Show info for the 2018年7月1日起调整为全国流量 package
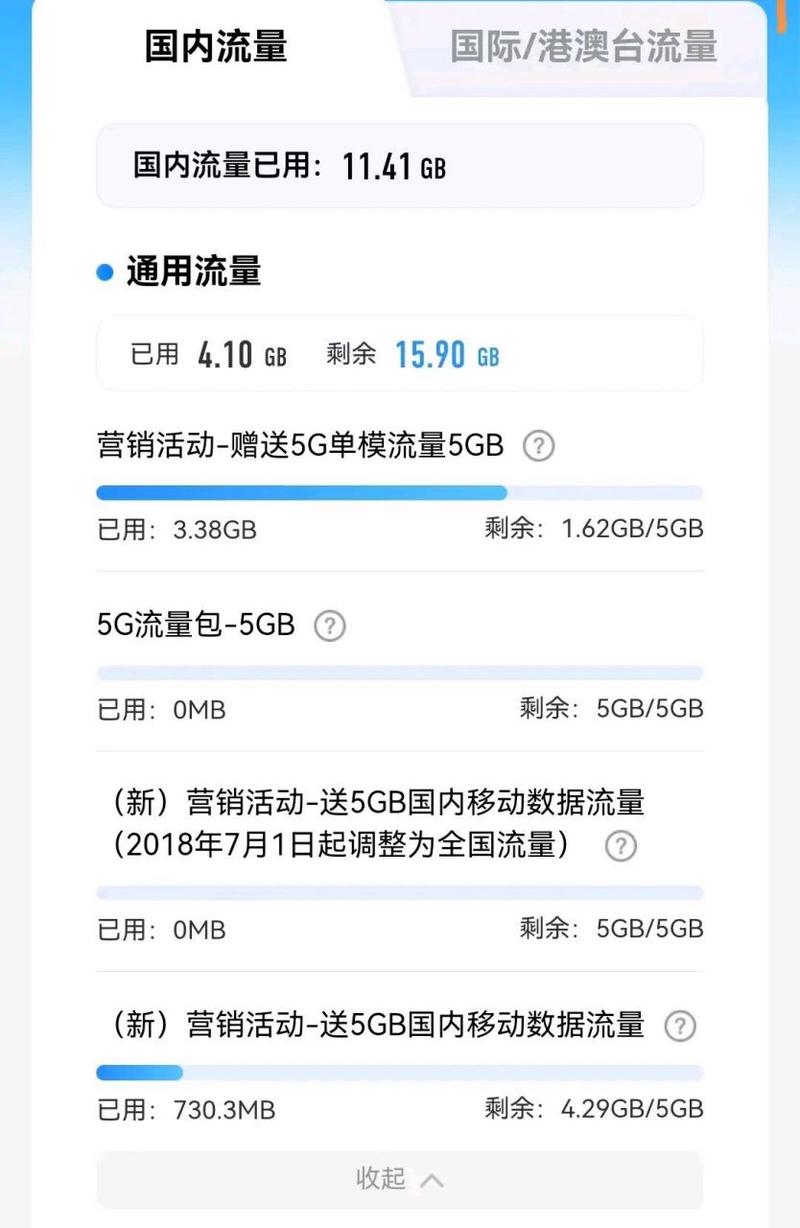The height and width of the screenshot is (1228, 800). click(x=621, y=846)
